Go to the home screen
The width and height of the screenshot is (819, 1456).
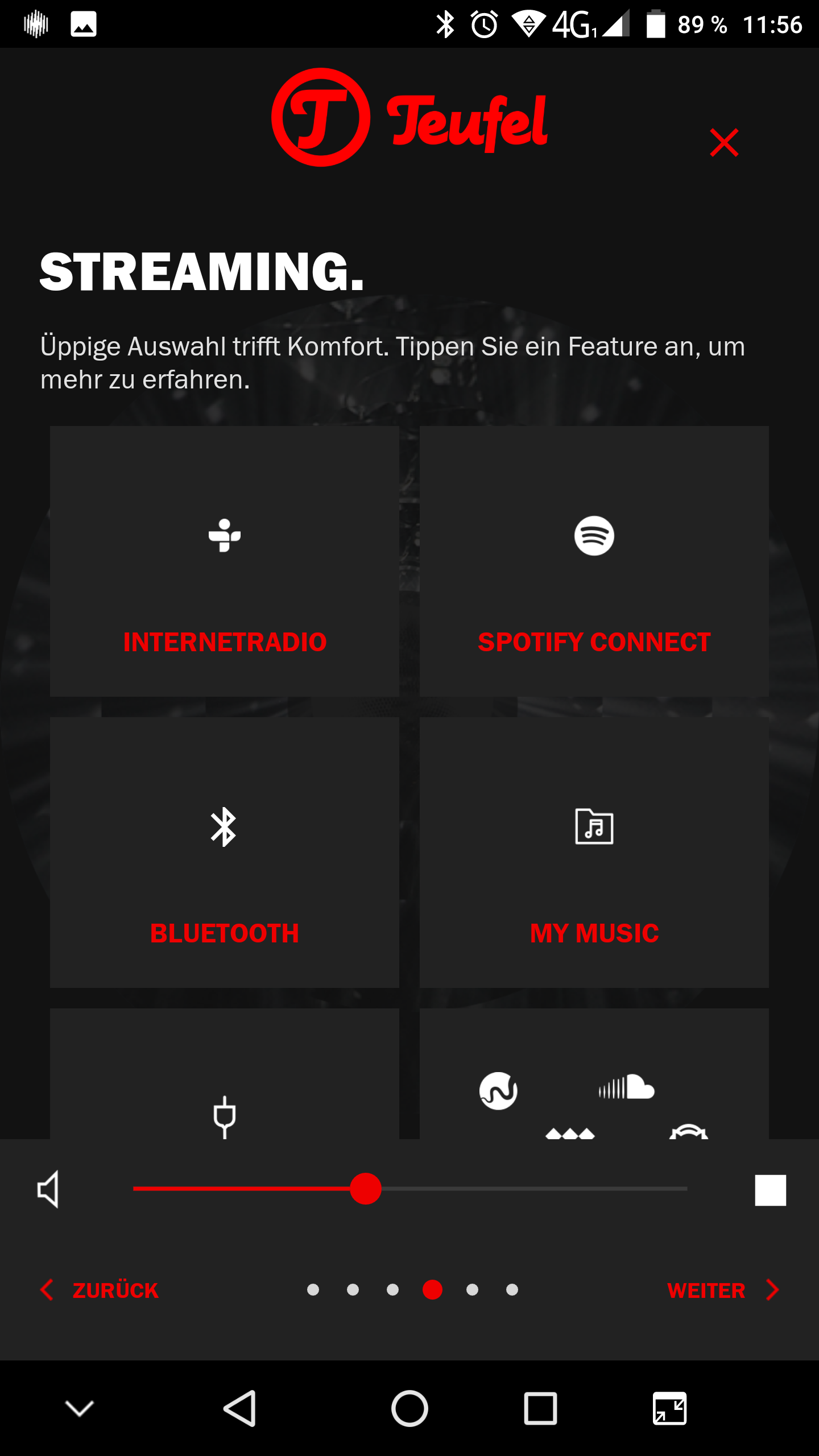(x=409, y=1408)
